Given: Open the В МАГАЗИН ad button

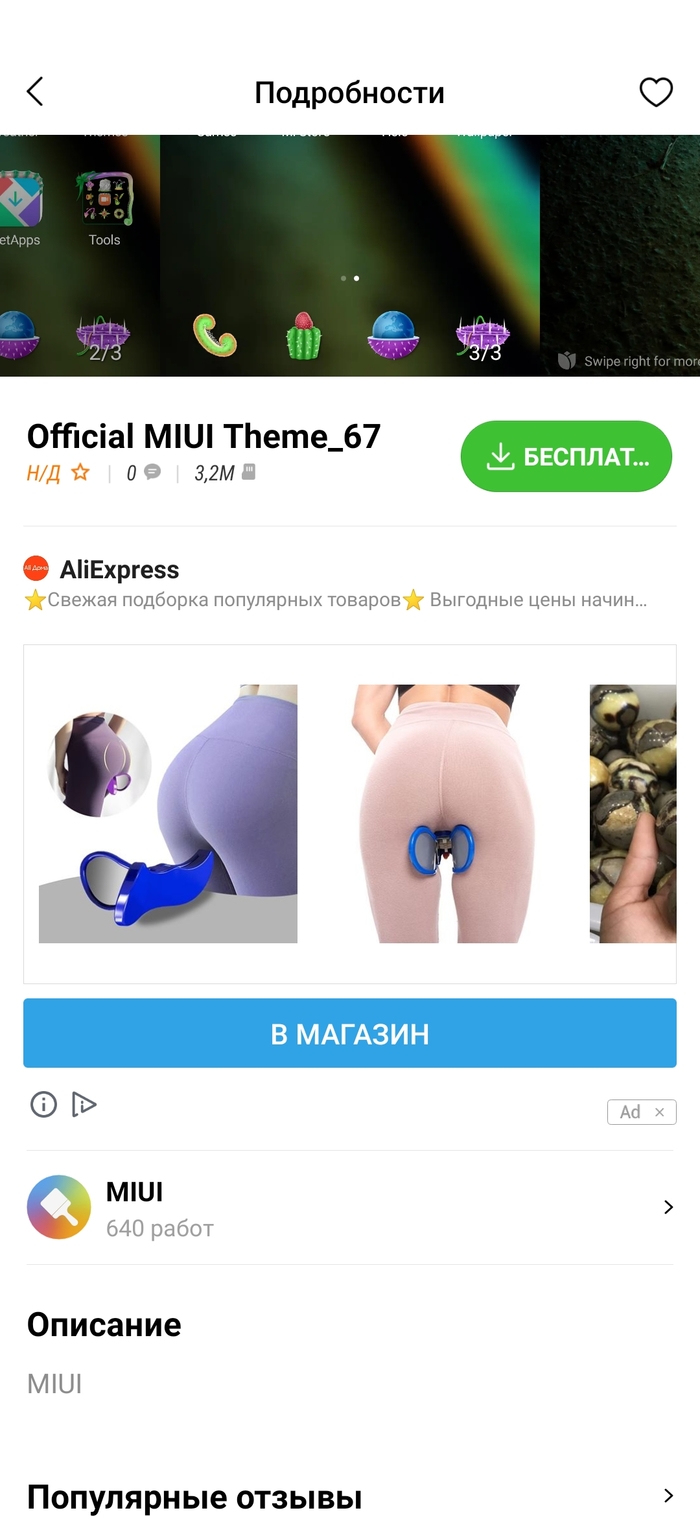Looking at the screenshot, I should [x=350, y=1033].
